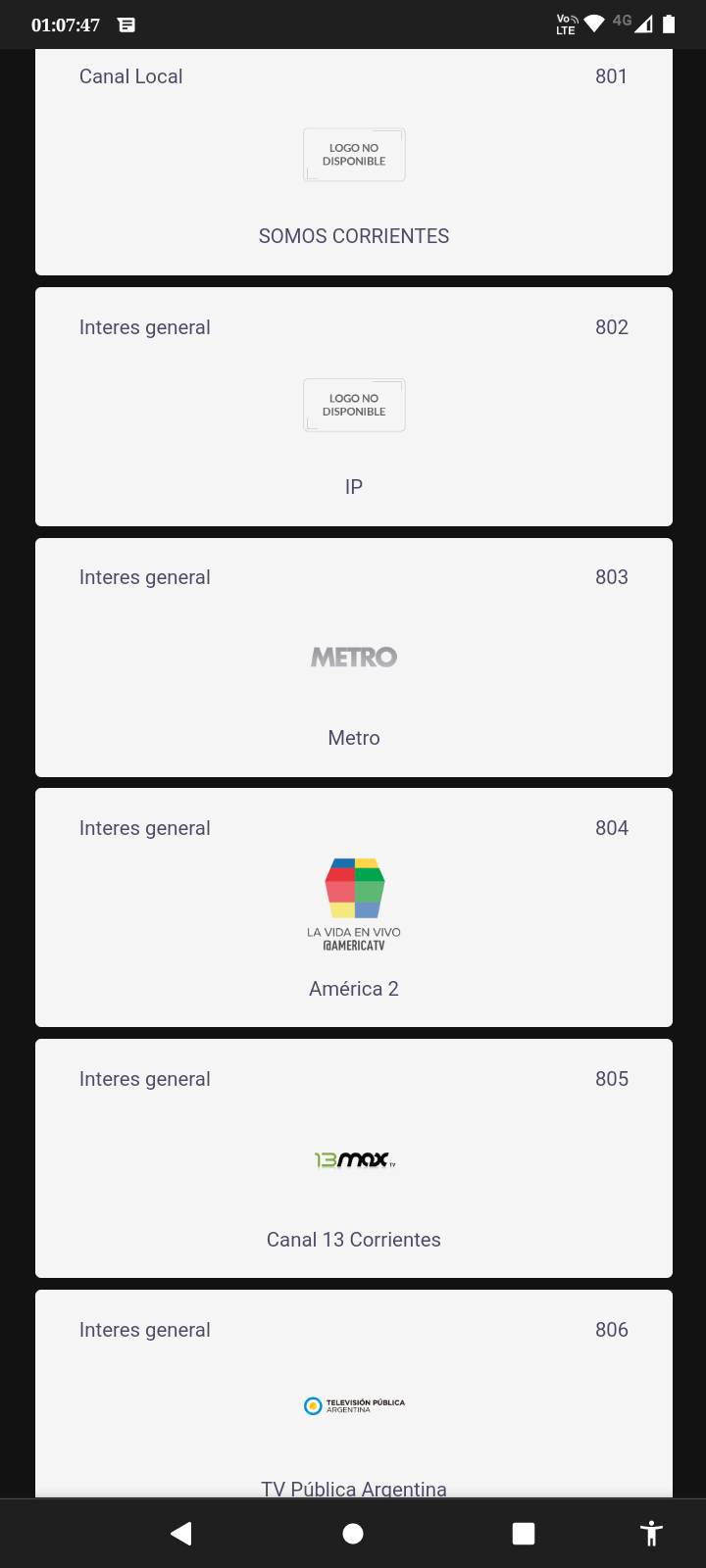Choose the América 2 channel card
Viewport: 706px width, 1568px height.
[354, 907]
